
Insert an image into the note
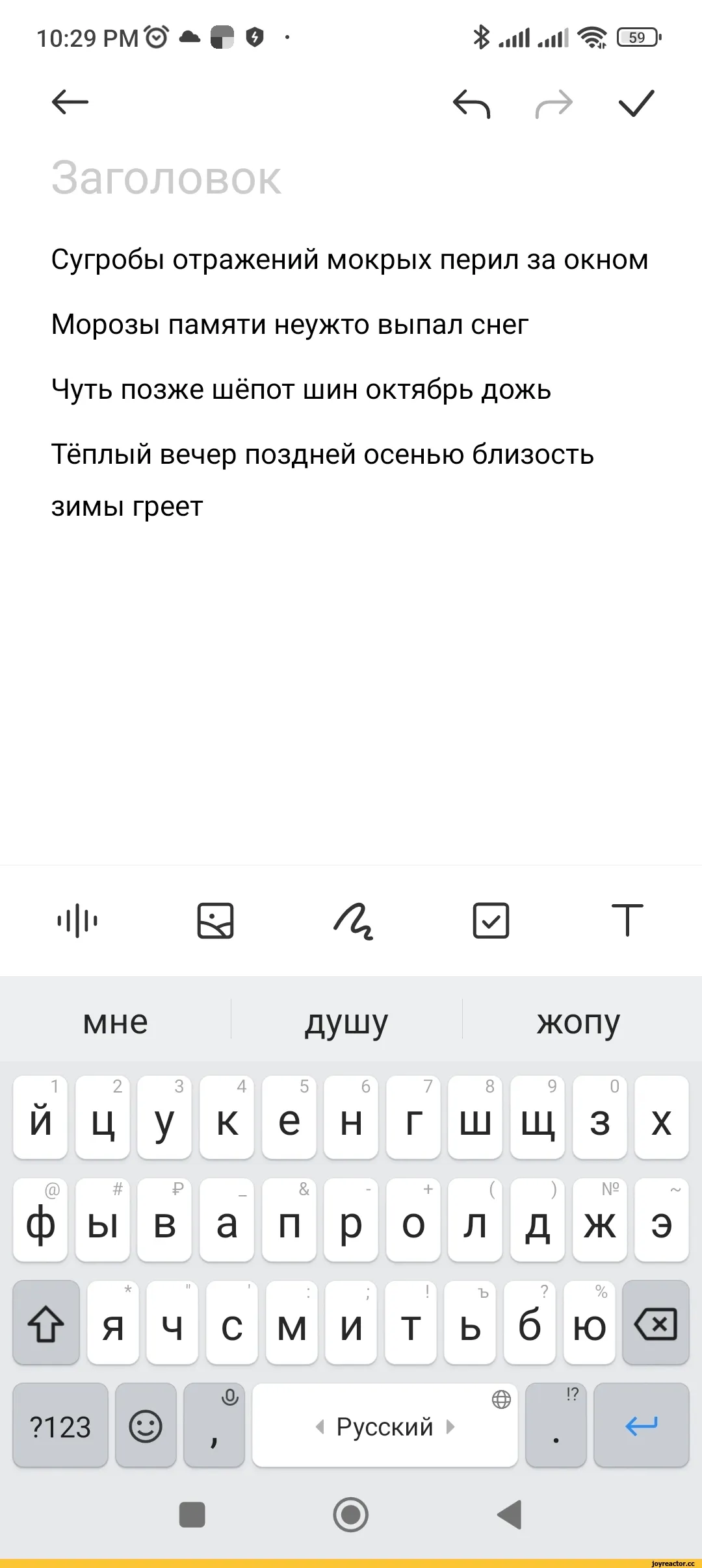(215, 920)
